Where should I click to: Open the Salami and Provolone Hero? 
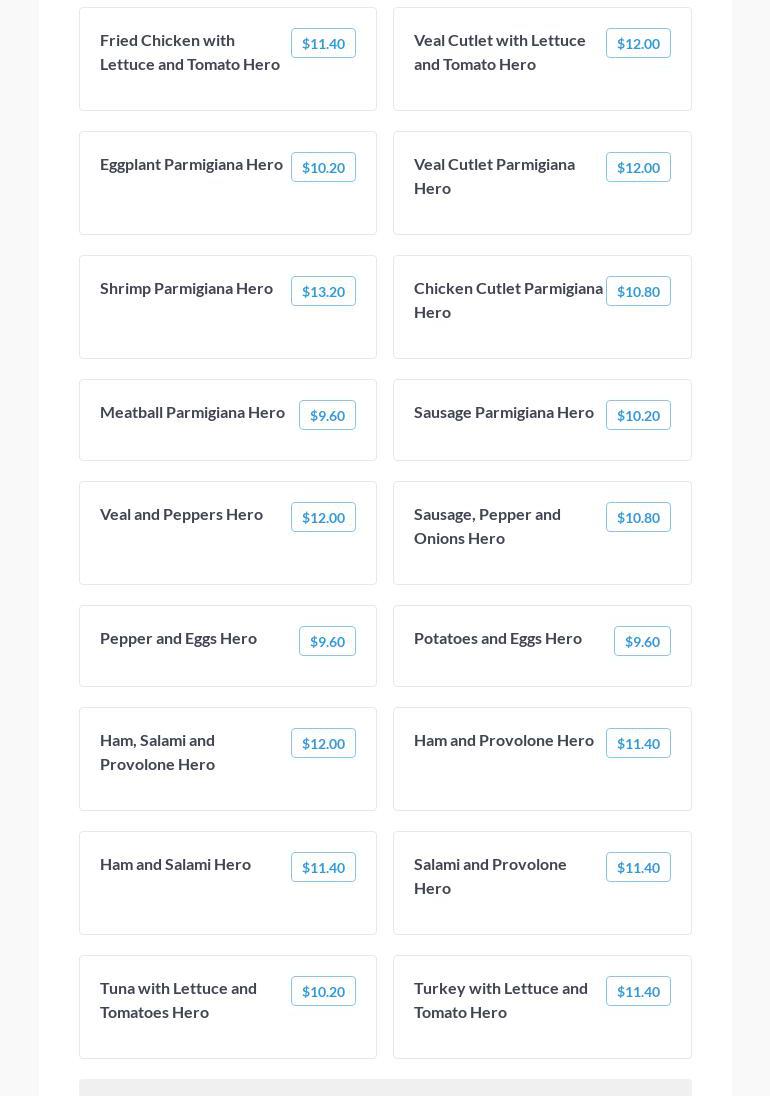click(x=542, y=883)
